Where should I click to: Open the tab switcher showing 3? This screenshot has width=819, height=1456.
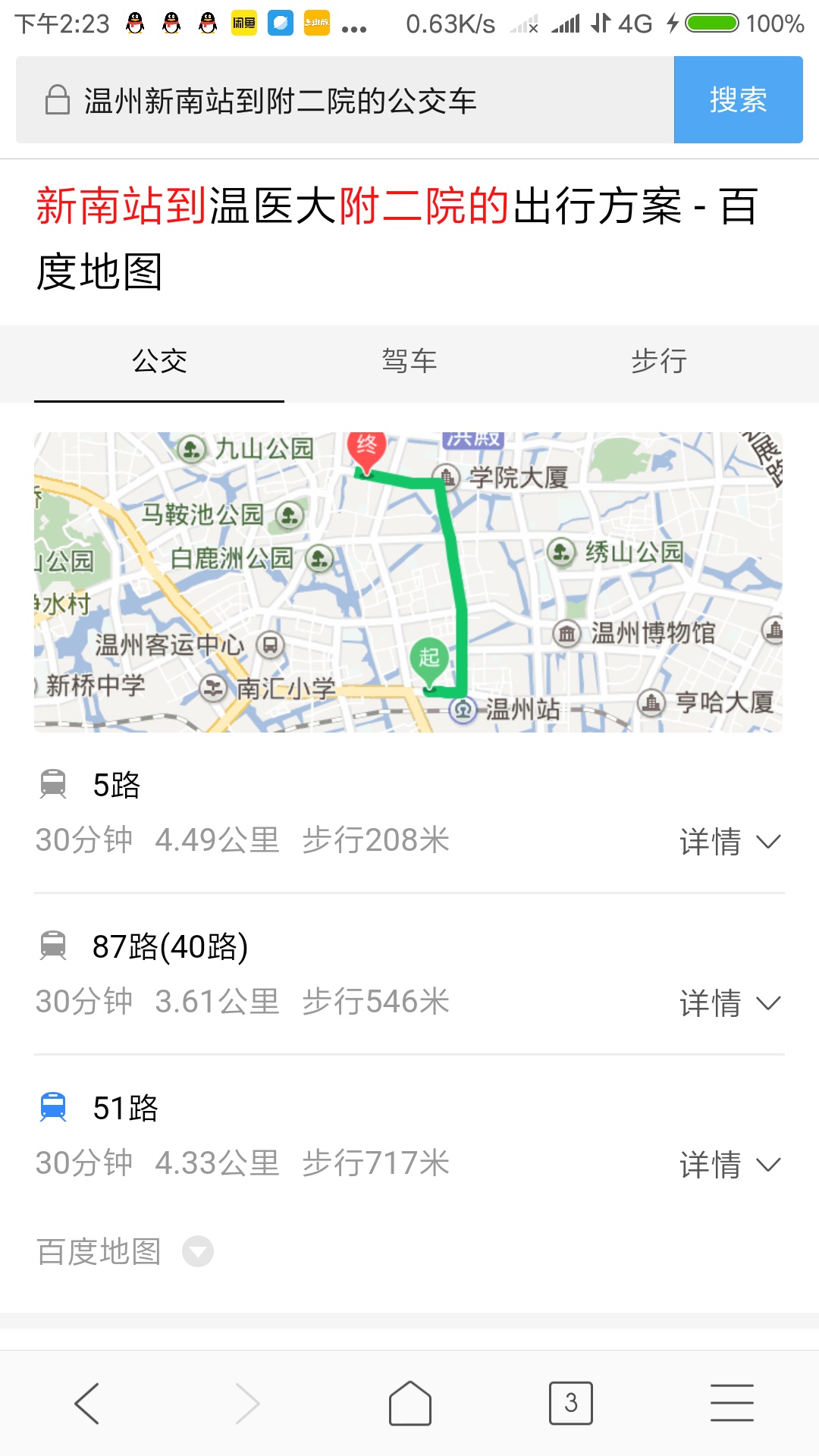click(571, 1403)
